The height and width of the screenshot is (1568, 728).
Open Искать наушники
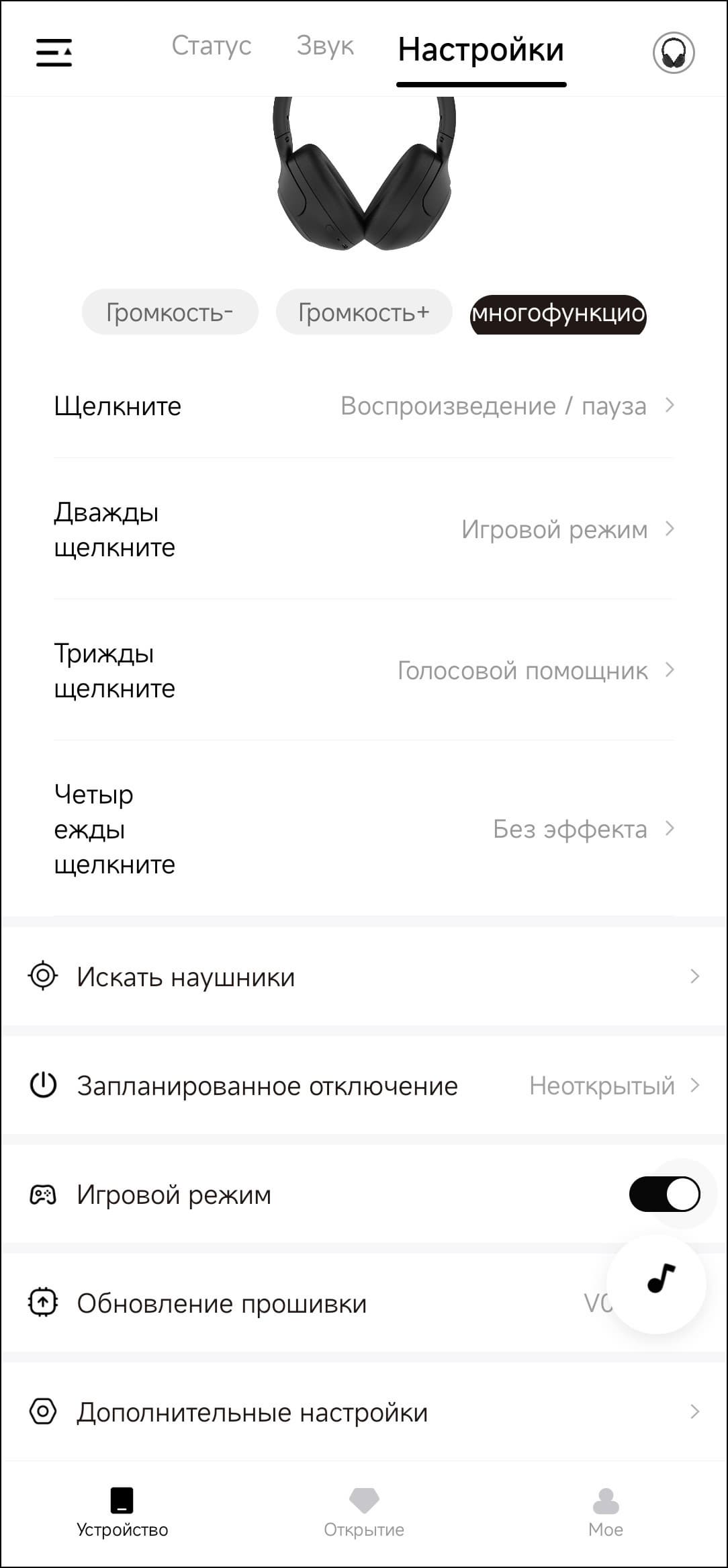pyautogui.click(x=364, y=977)
